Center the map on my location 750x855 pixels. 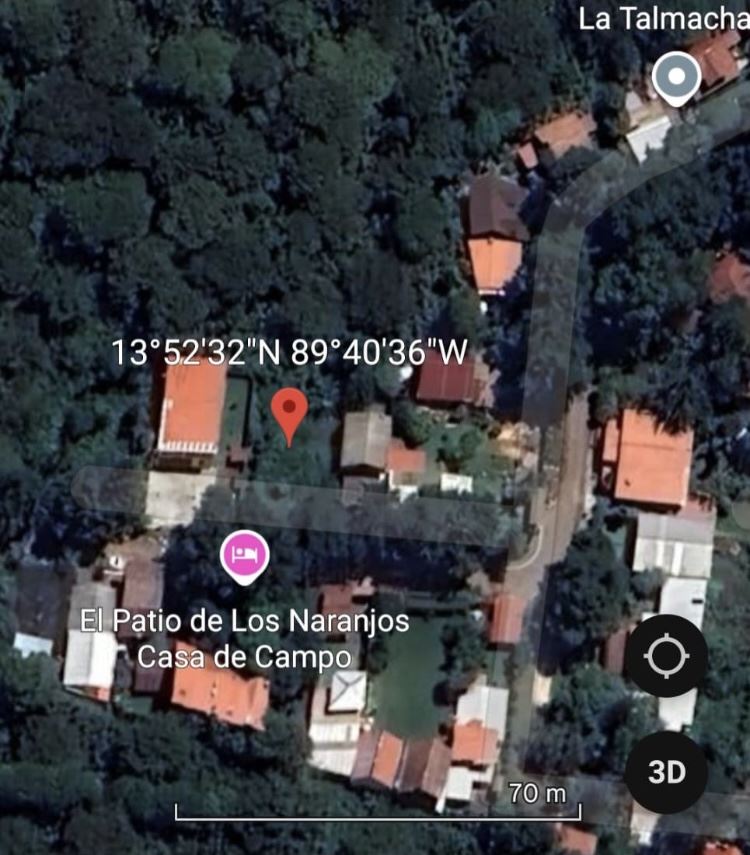coord(666,656)
